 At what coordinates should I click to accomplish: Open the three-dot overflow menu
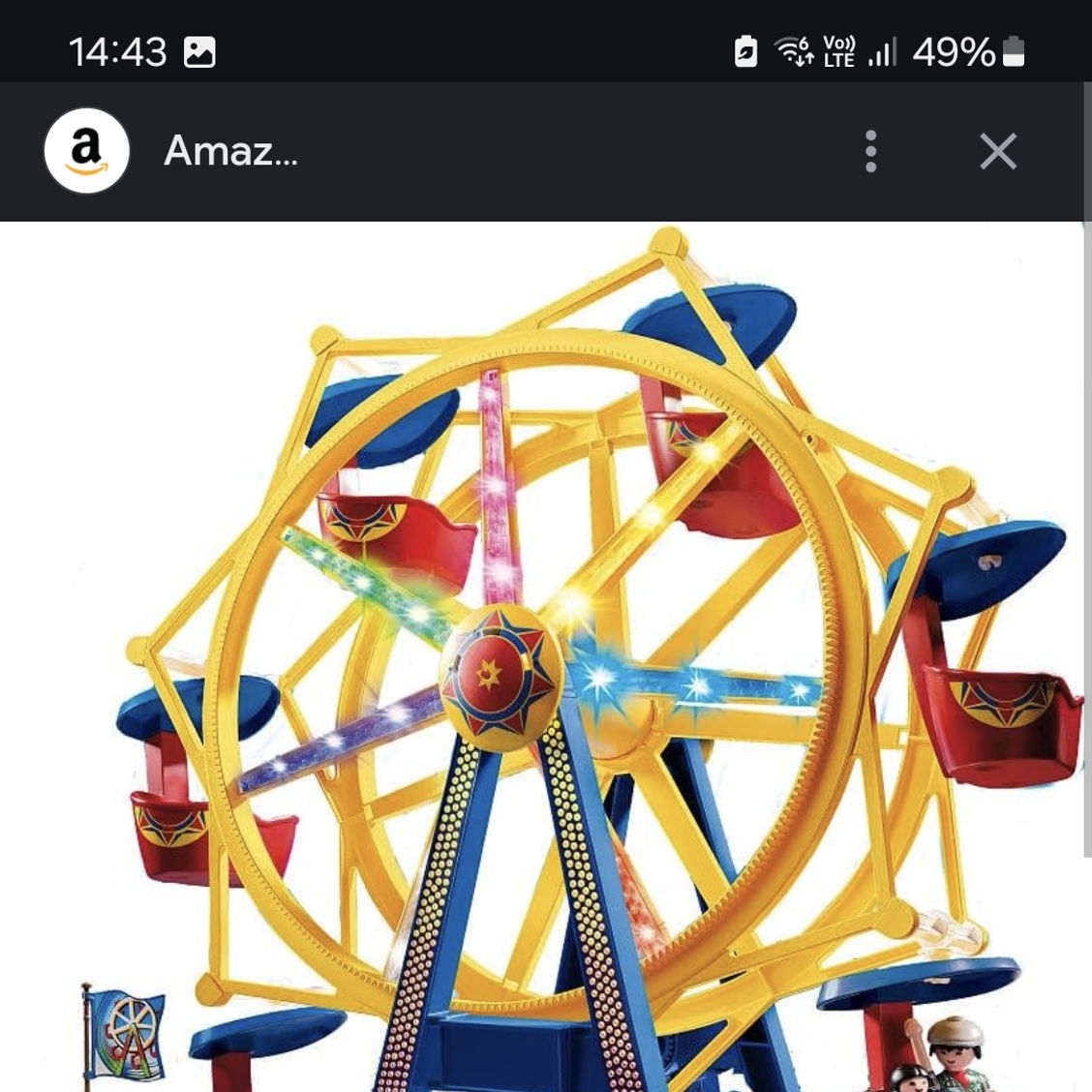[x=871, y=152]
